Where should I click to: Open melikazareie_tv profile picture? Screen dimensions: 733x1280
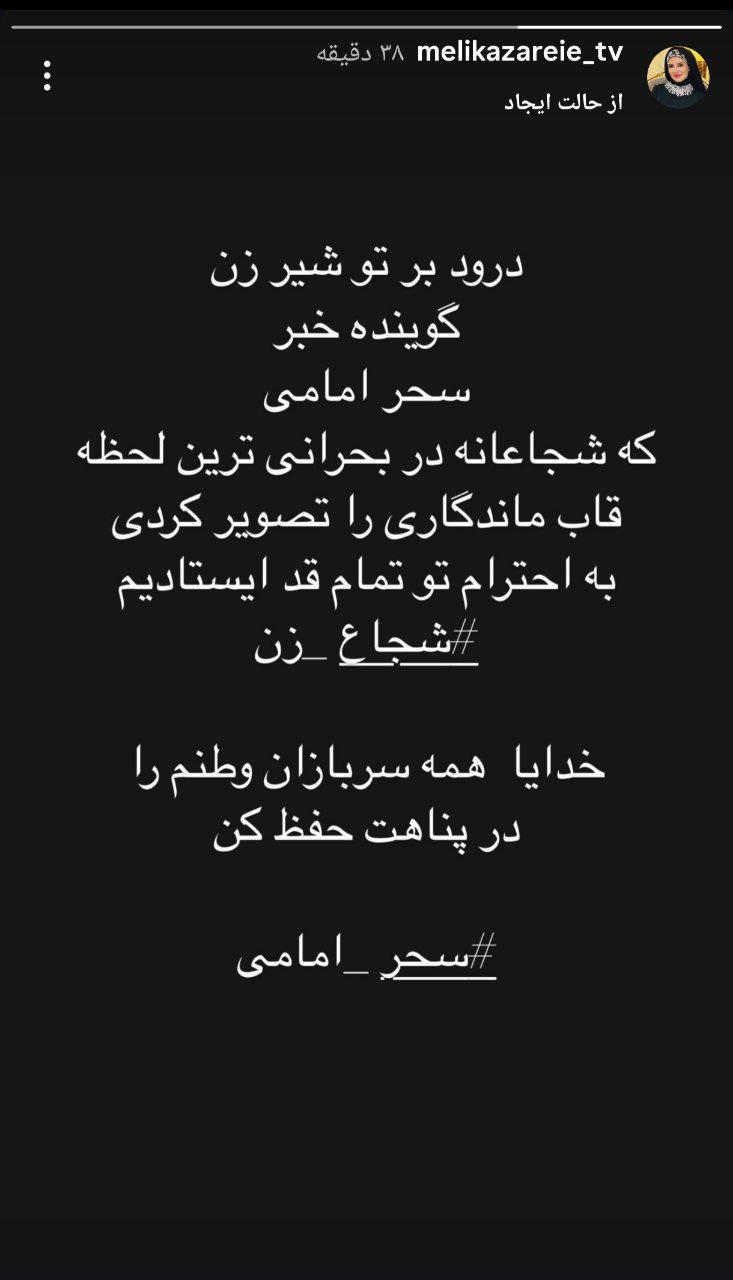(677, 77)
